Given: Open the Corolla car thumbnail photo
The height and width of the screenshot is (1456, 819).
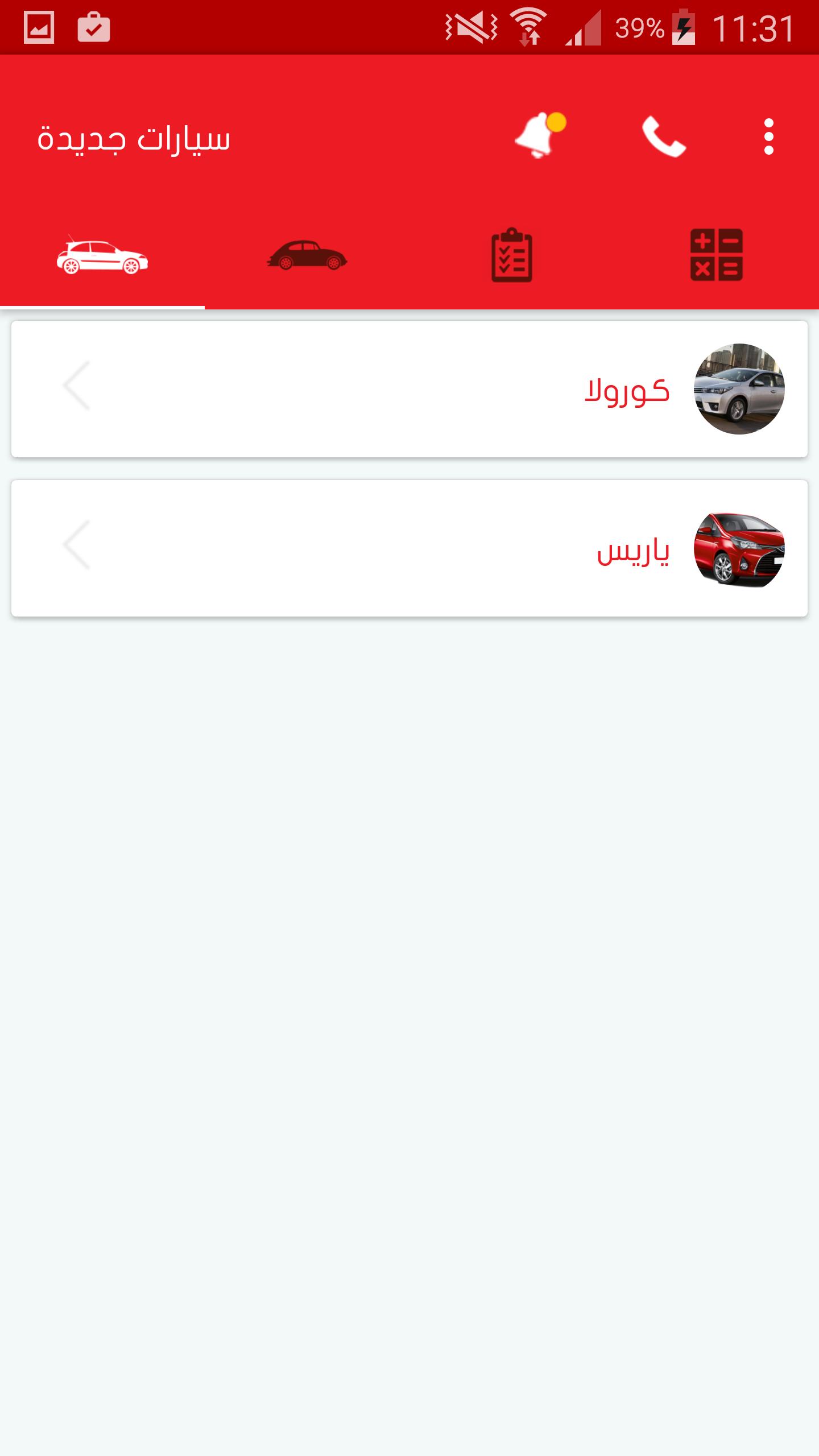Looking at the screenshot, I should [739, 387].
